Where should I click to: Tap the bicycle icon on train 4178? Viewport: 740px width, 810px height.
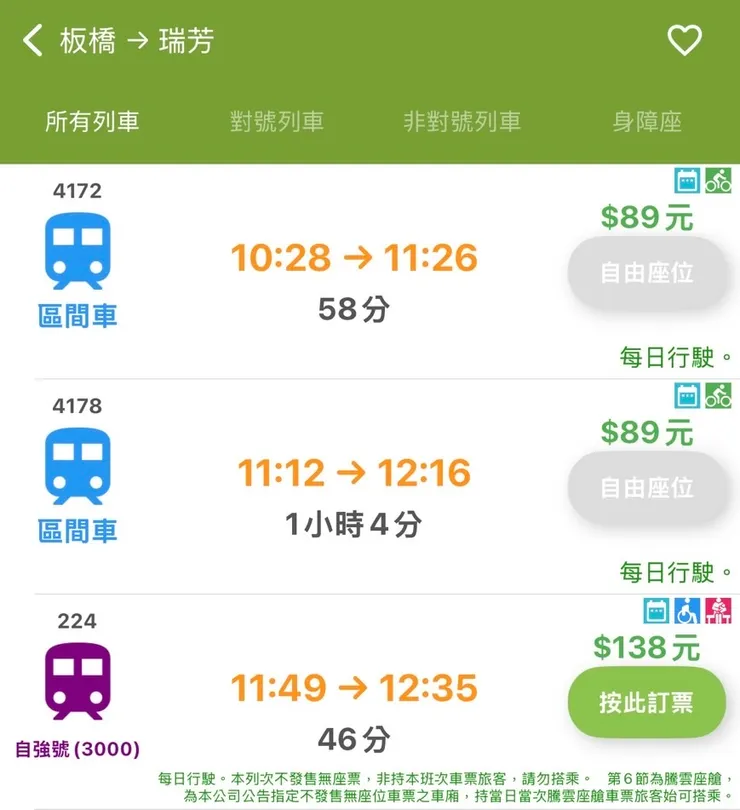coord(718,397)
